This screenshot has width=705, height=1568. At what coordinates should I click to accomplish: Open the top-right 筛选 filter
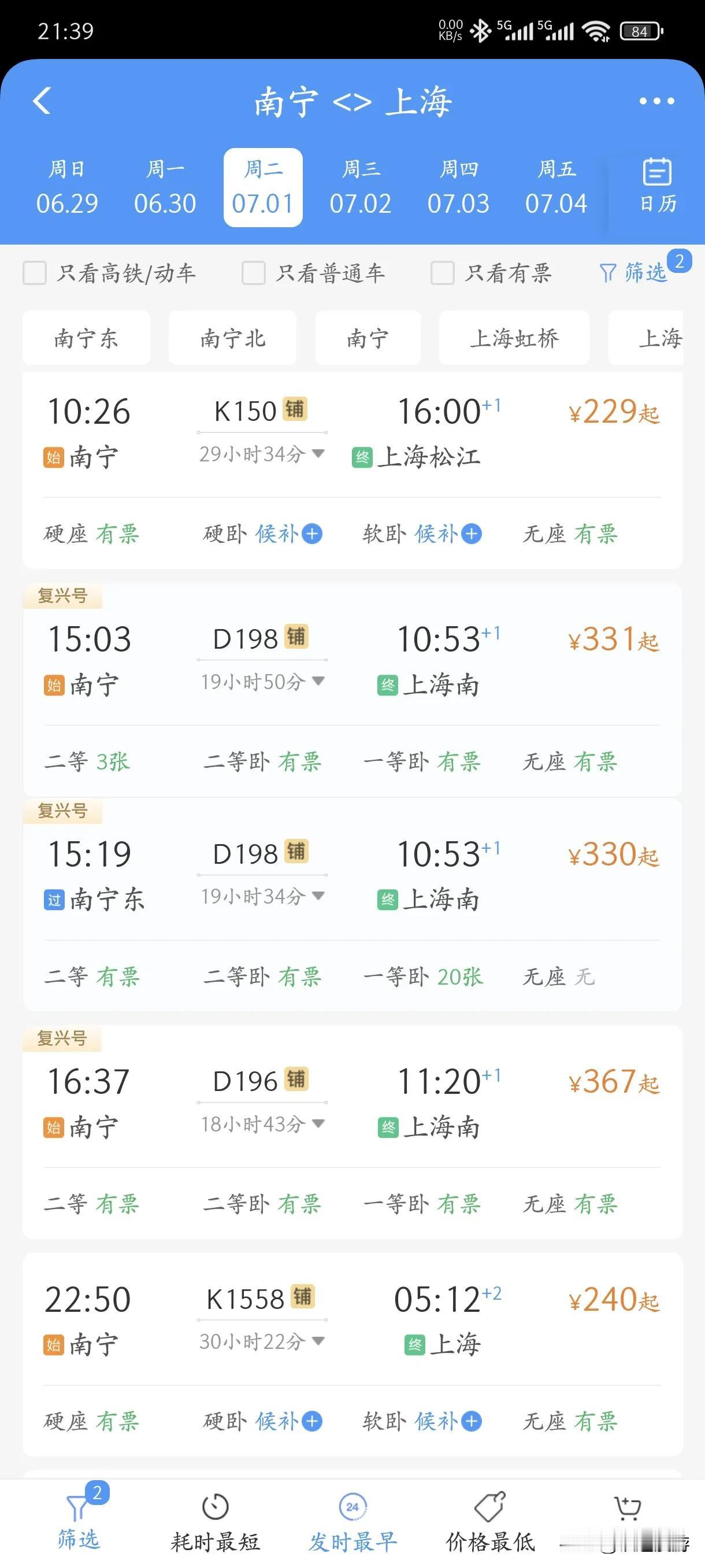tap(633, 273)
